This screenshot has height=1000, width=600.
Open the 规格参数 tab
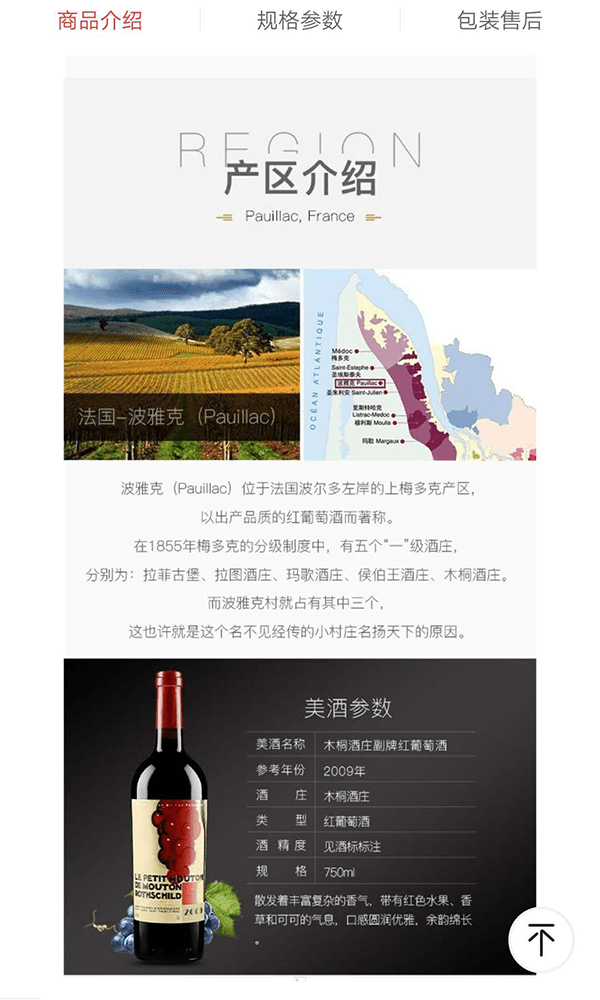point(300,20)
